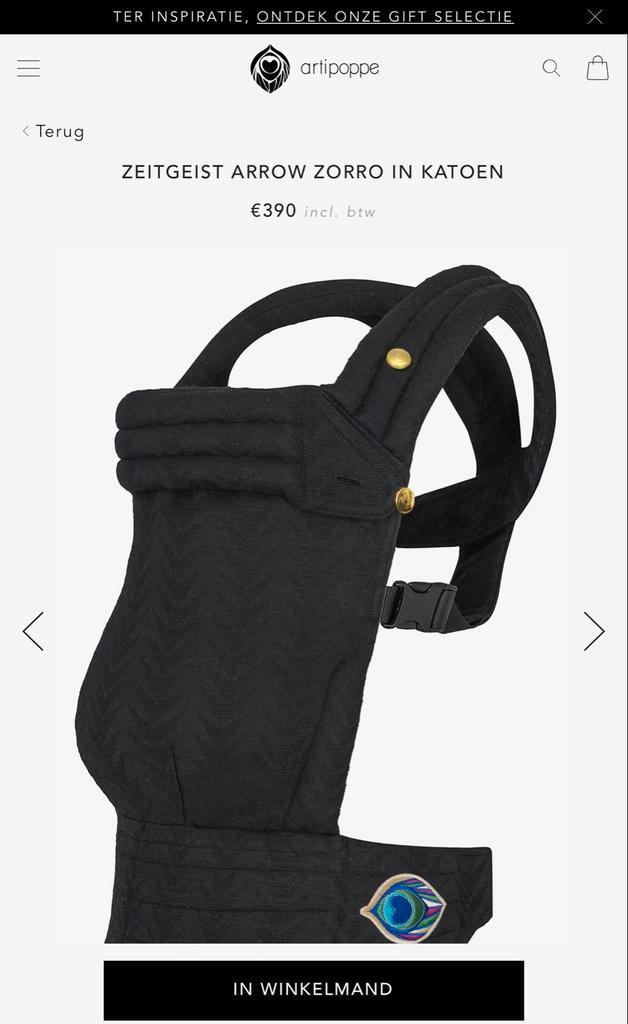The image size is (628, 1024).
Task: Open the hamburger menu
Action: coord(28,68)
